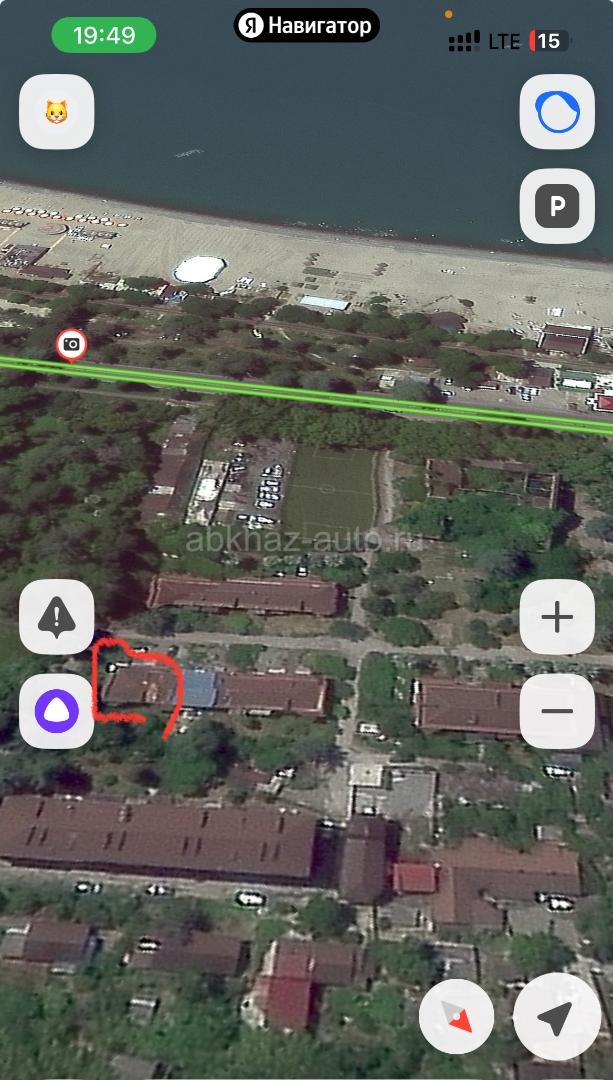Zoom in on the map

(557, 617)
